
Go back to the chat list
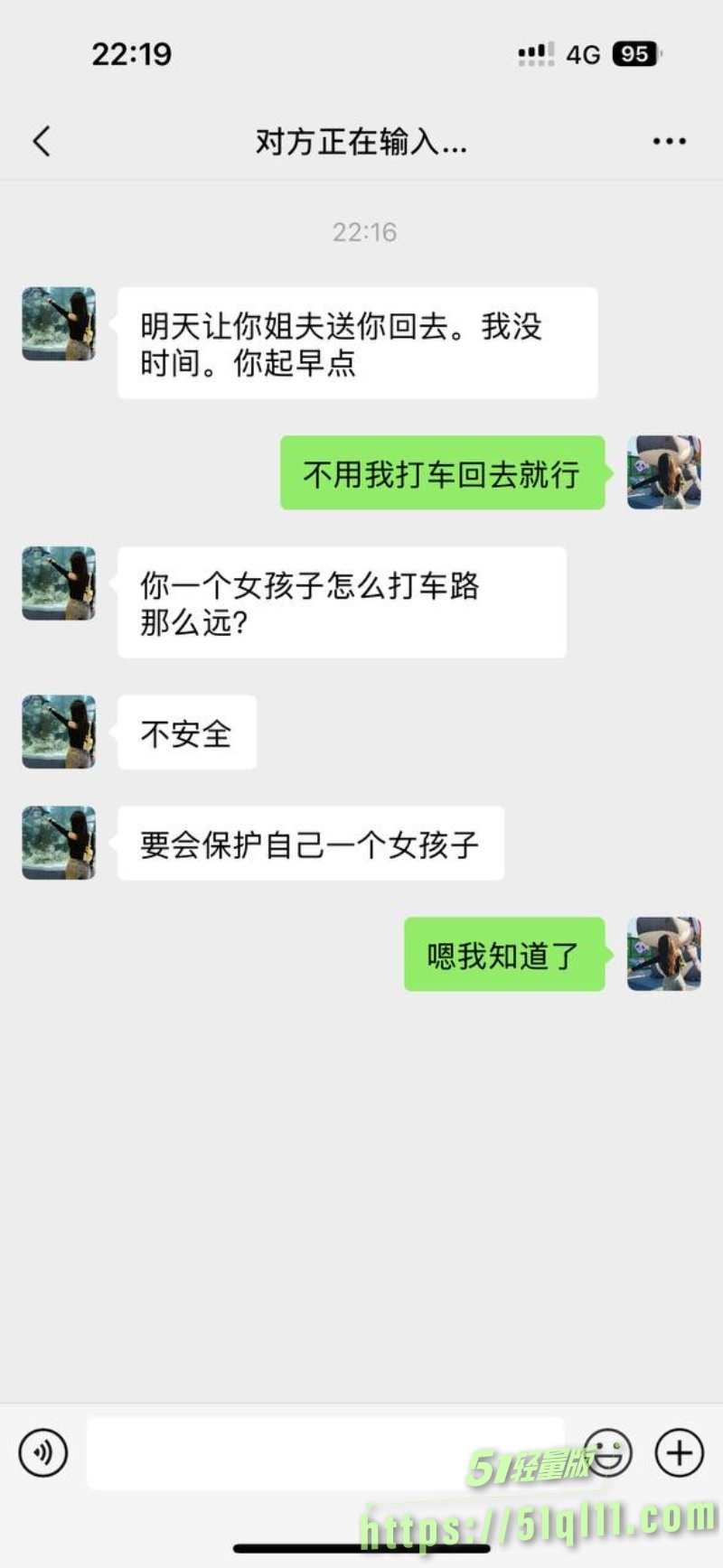(42, 142)
